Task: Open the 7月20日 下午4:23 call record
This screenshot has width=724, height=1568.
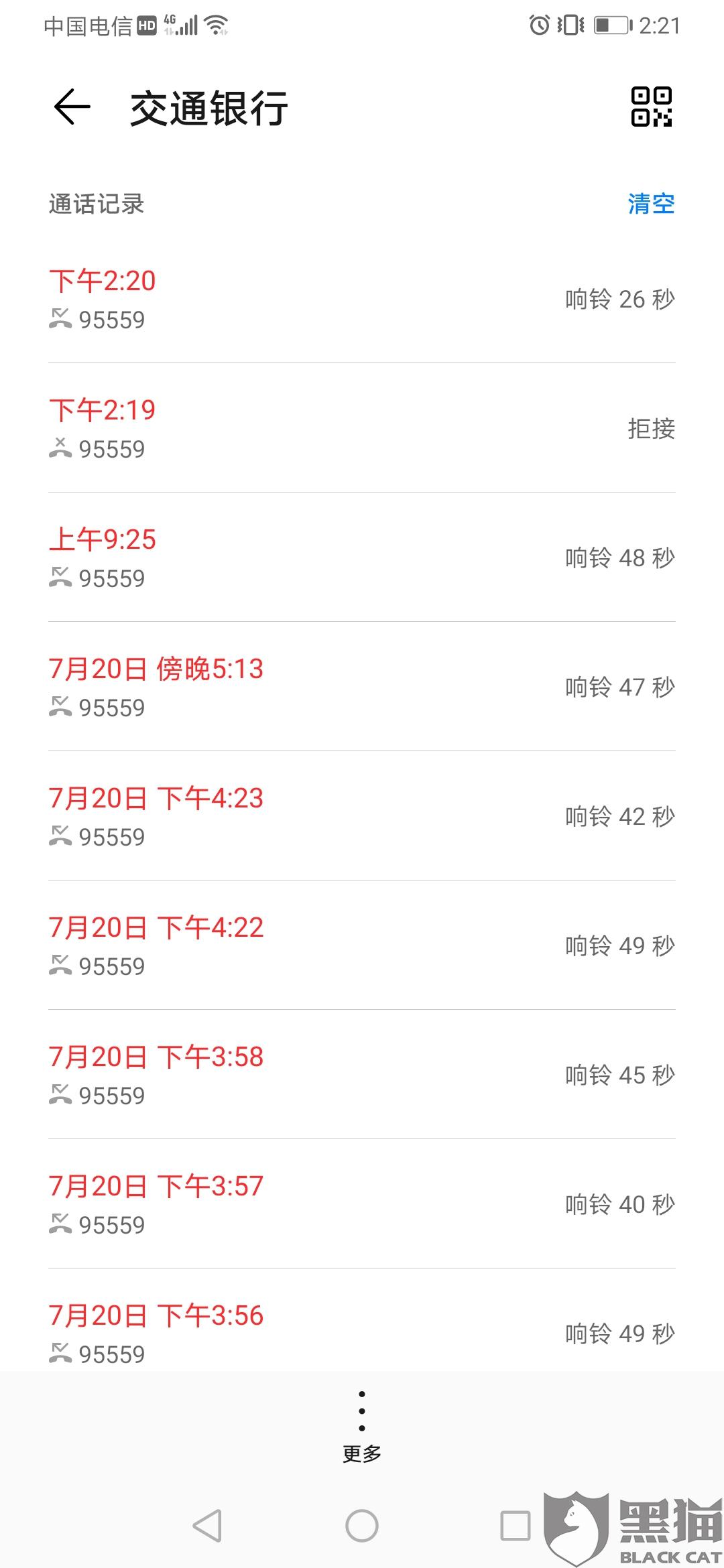Action: pyautogui.click(x=362, y=816)
